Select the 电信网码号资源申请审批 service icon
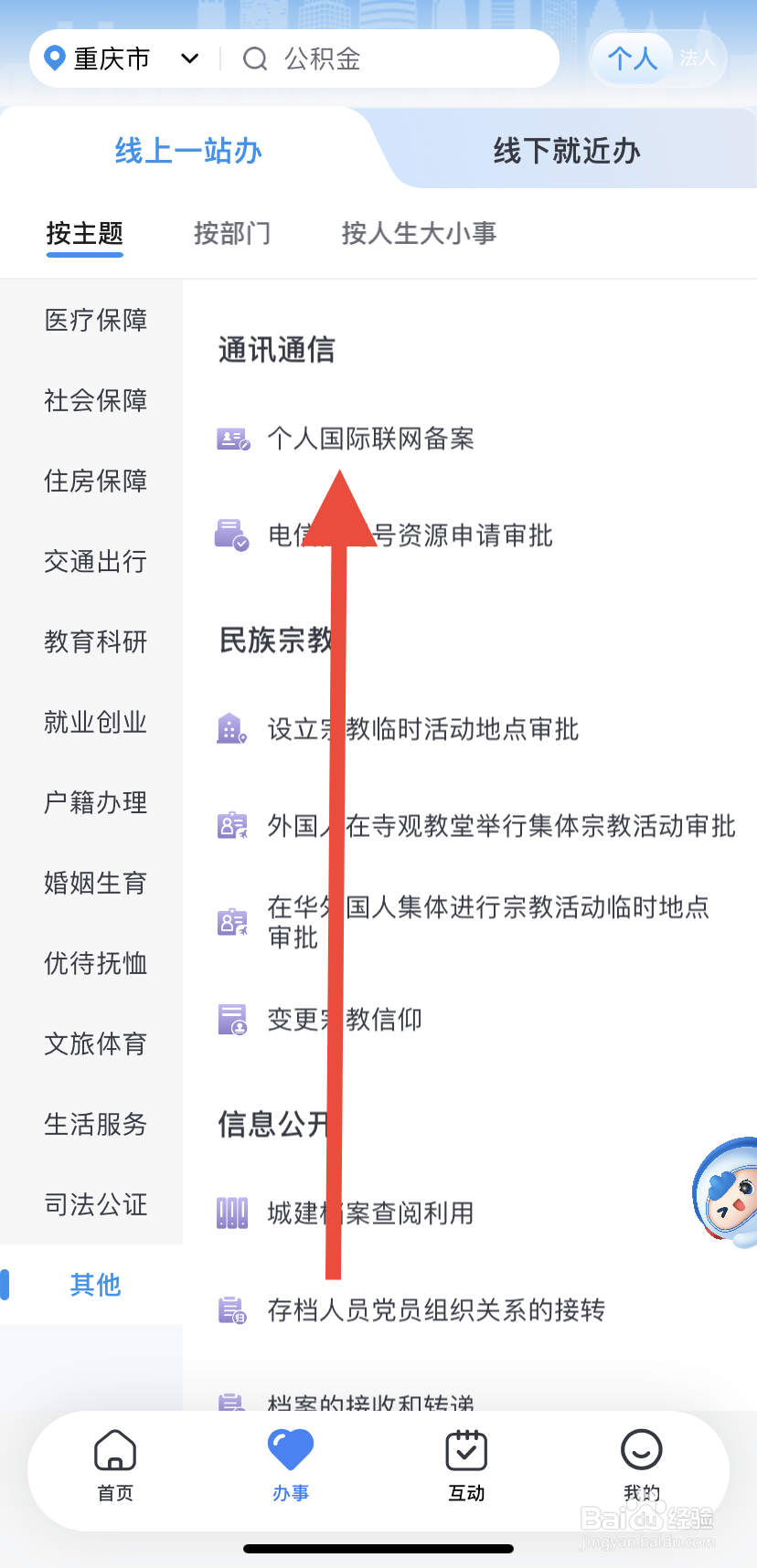The height and width of the screenshot is (1568, 757). tap(232, 535)
